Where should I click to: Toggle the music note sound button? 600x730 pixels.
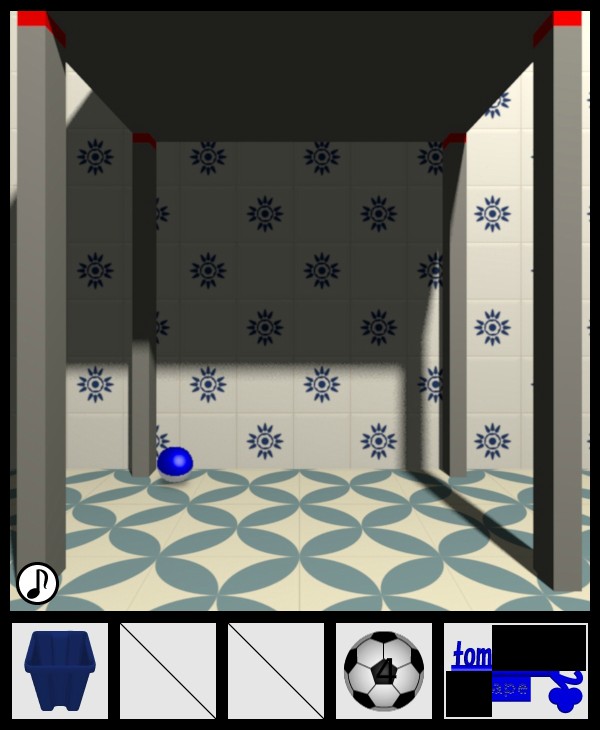[x=37, y=583]
